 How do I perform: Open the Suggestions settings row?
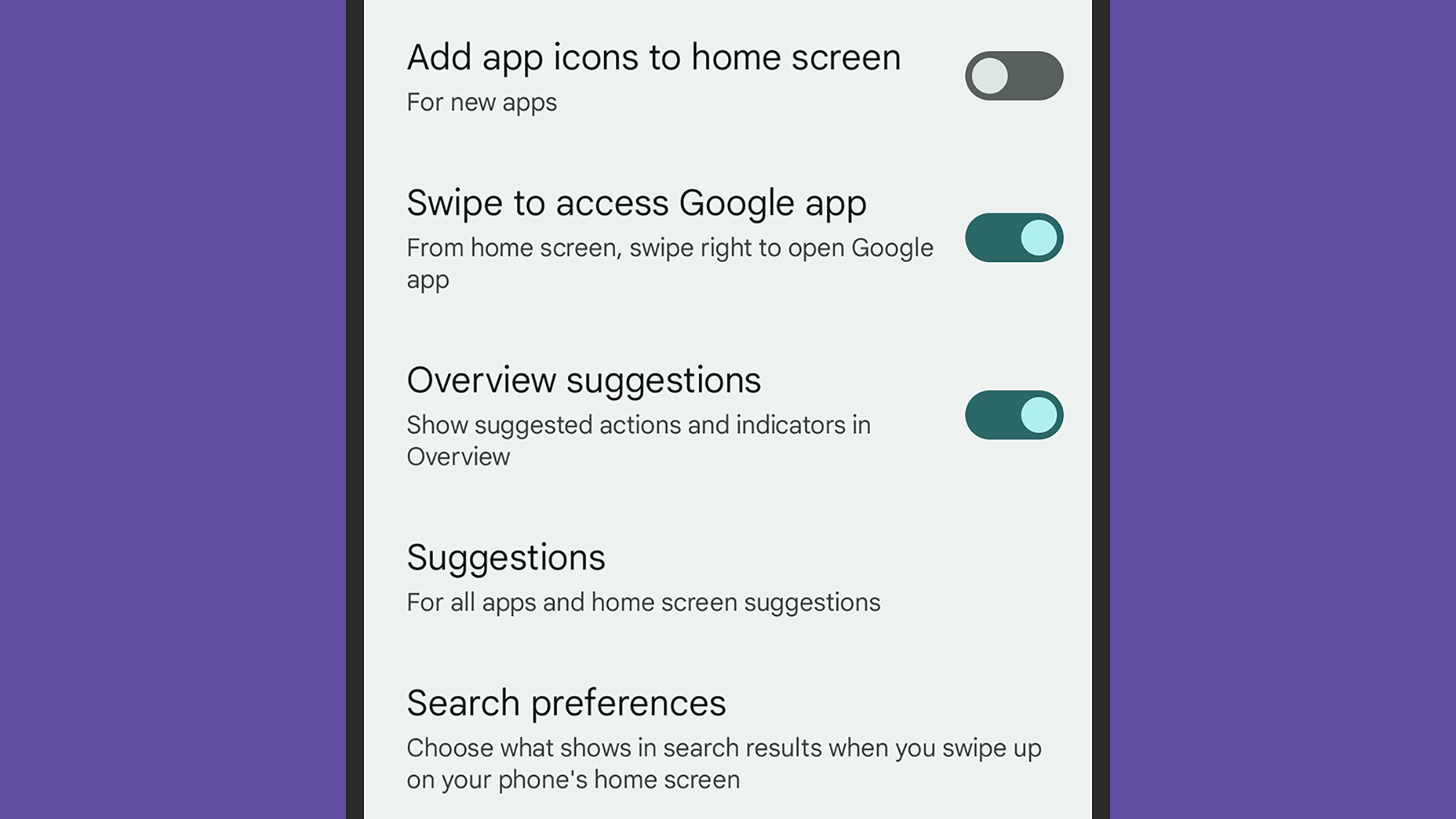(x=643, y=577)
